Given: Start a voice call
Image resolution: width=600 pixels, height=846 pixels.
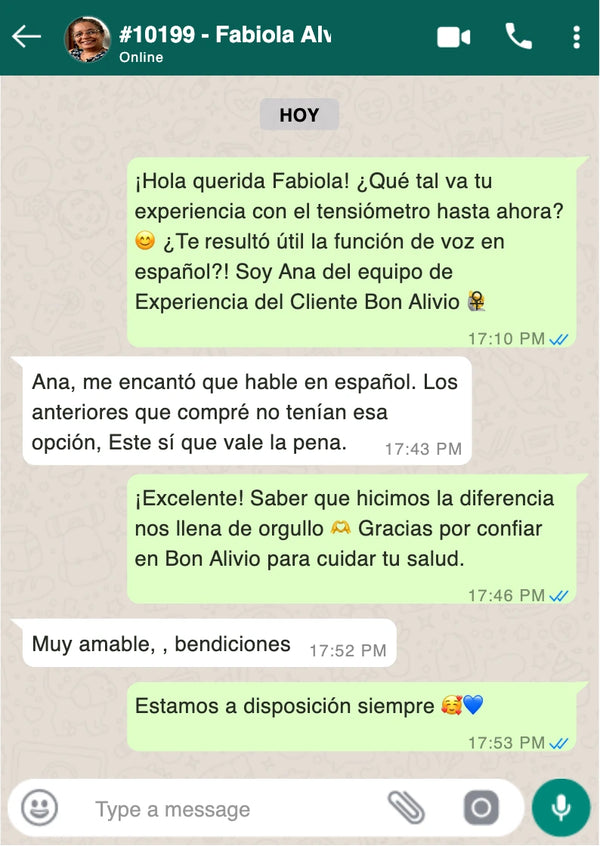Looking at the screenshot, I should [x=519, y=37].
